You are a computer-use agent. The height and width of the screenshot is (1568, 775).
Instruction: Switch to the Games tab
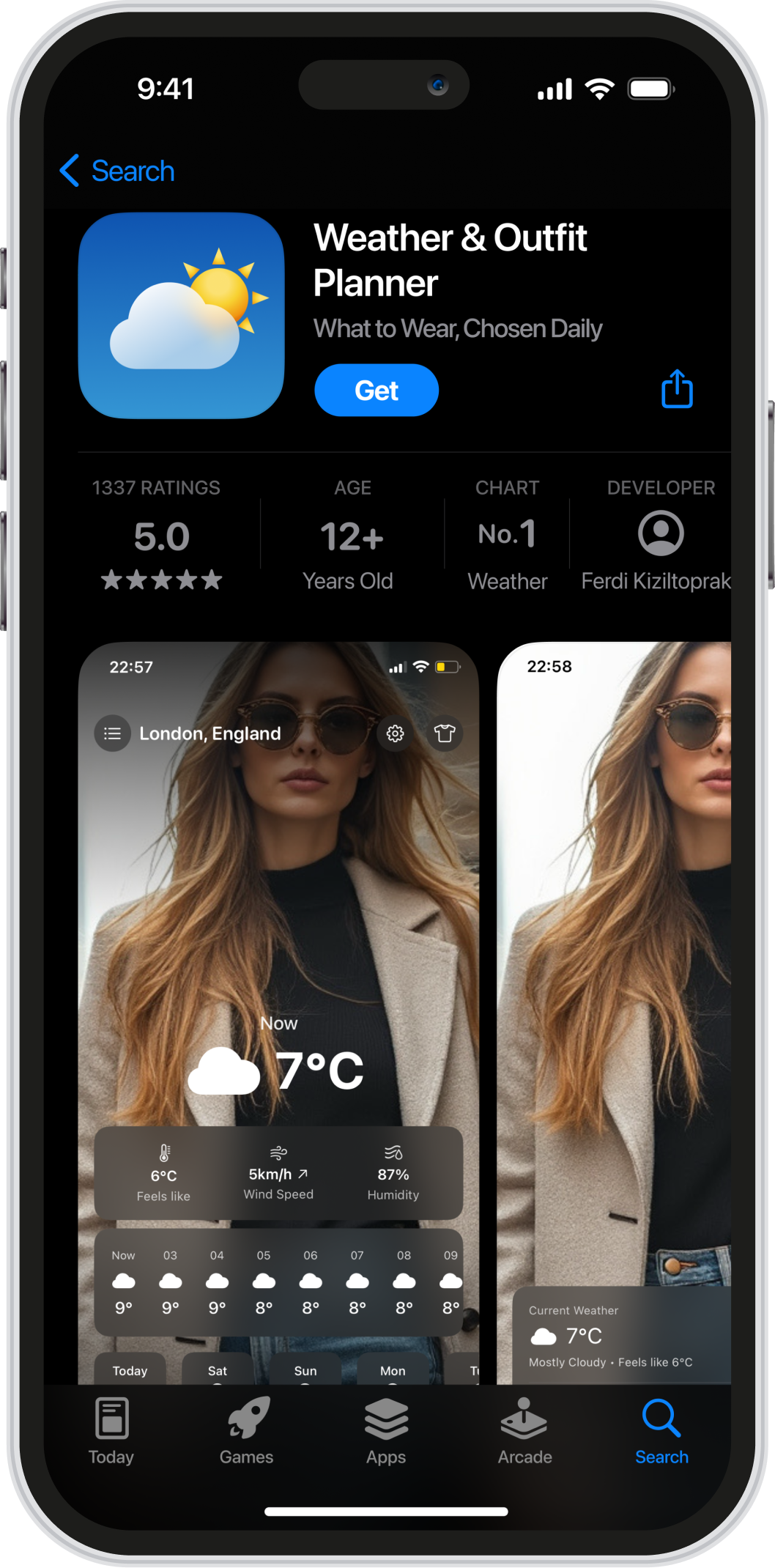tap(247, 1431)
